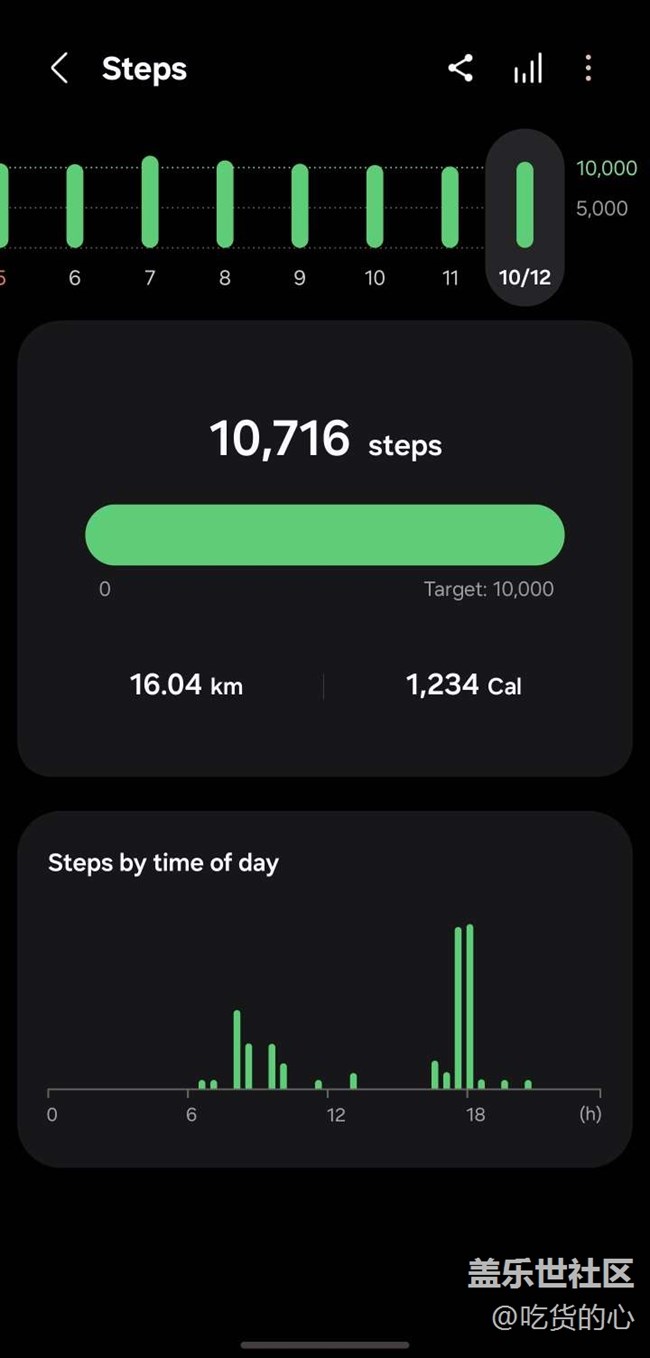The width and height of the screenshot is (650, 1358).
Task: Go back from the Steps screen
Action: (x=59, y=69)
